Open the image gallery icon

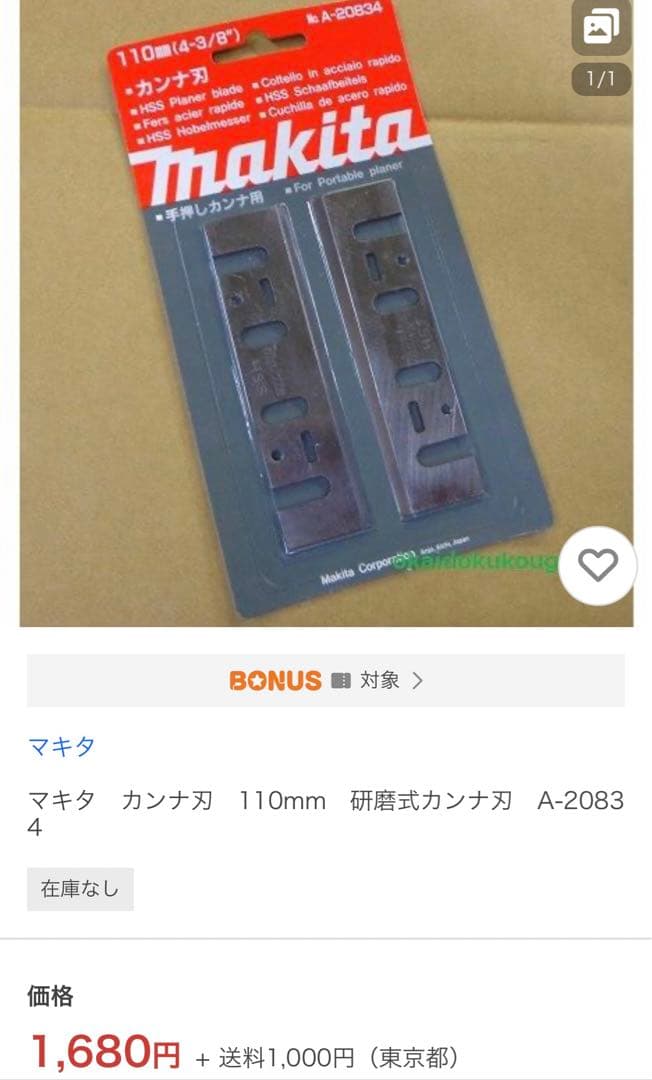click(x=601, y=28)
